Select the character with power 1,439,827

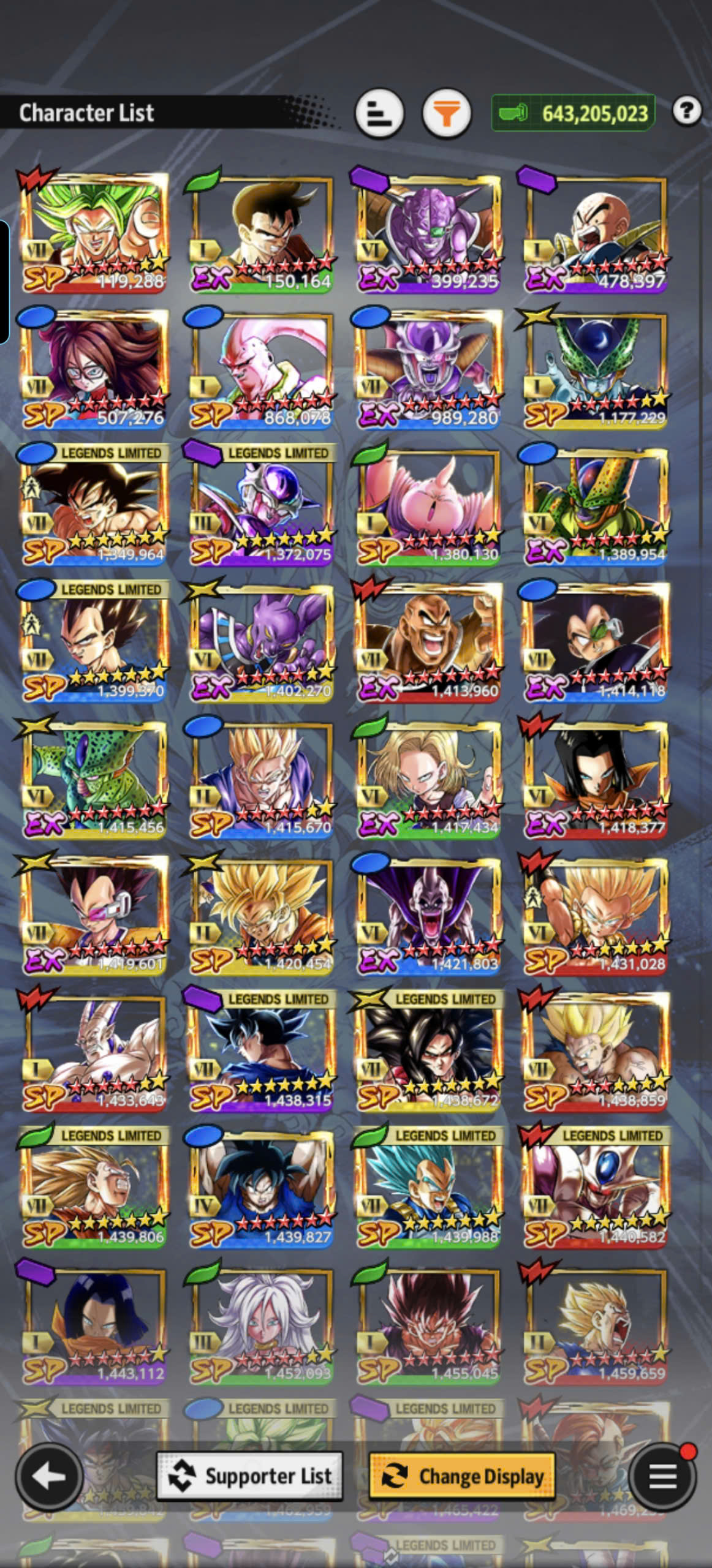[x=262, y=1188]
